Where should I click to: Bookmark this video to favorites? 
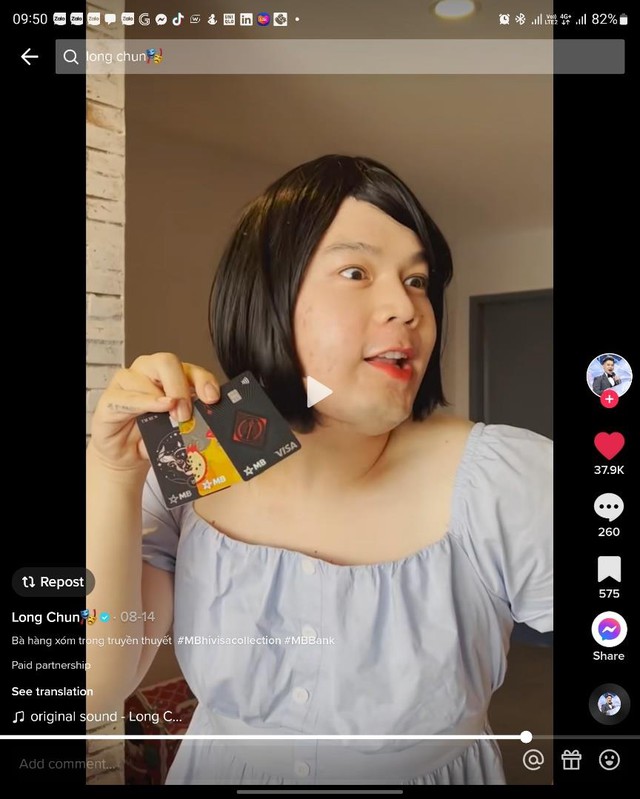pos(608,570)
